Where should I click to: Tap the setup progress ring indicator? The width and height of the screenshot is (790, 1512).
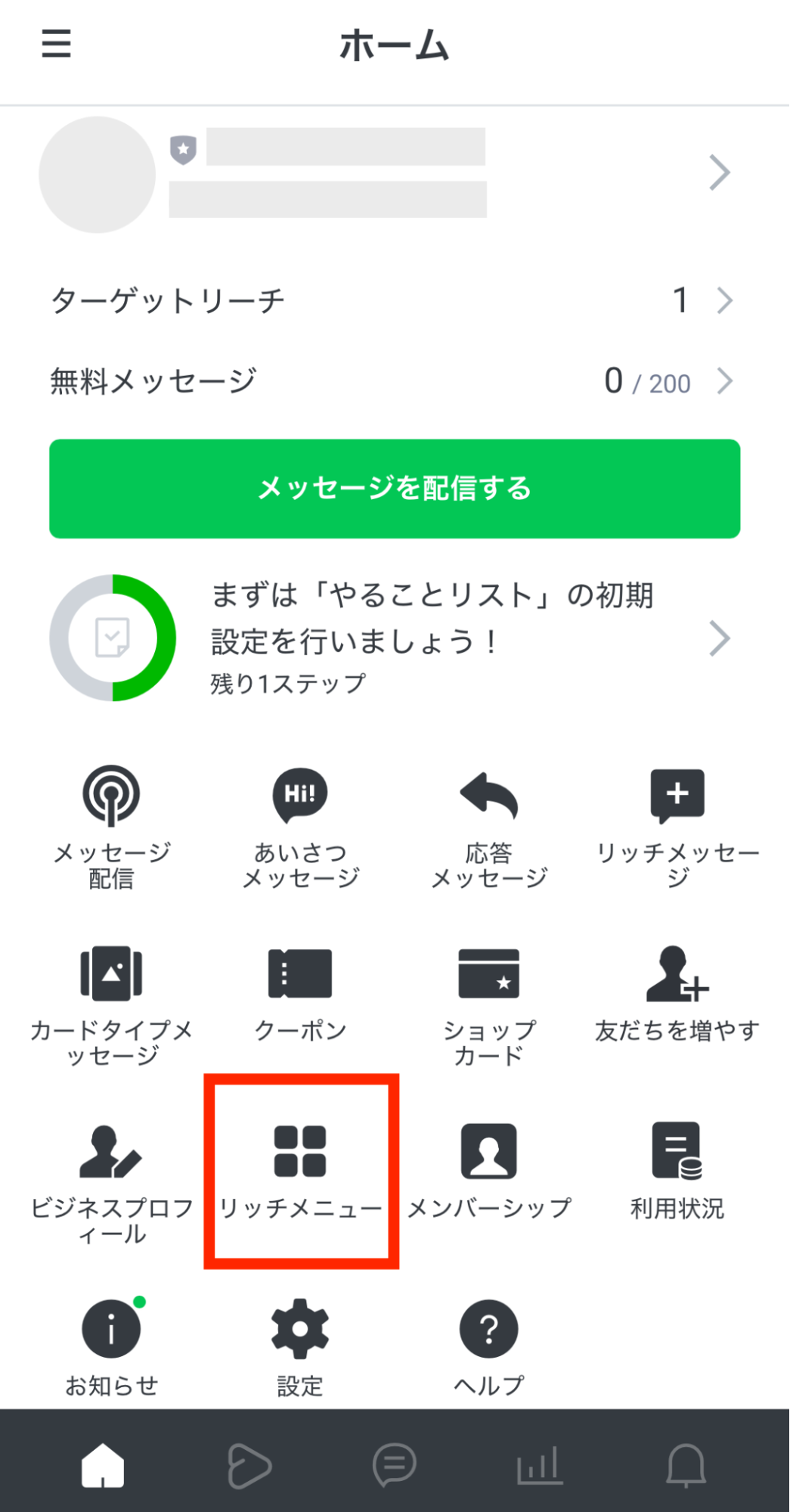[112, 638]
